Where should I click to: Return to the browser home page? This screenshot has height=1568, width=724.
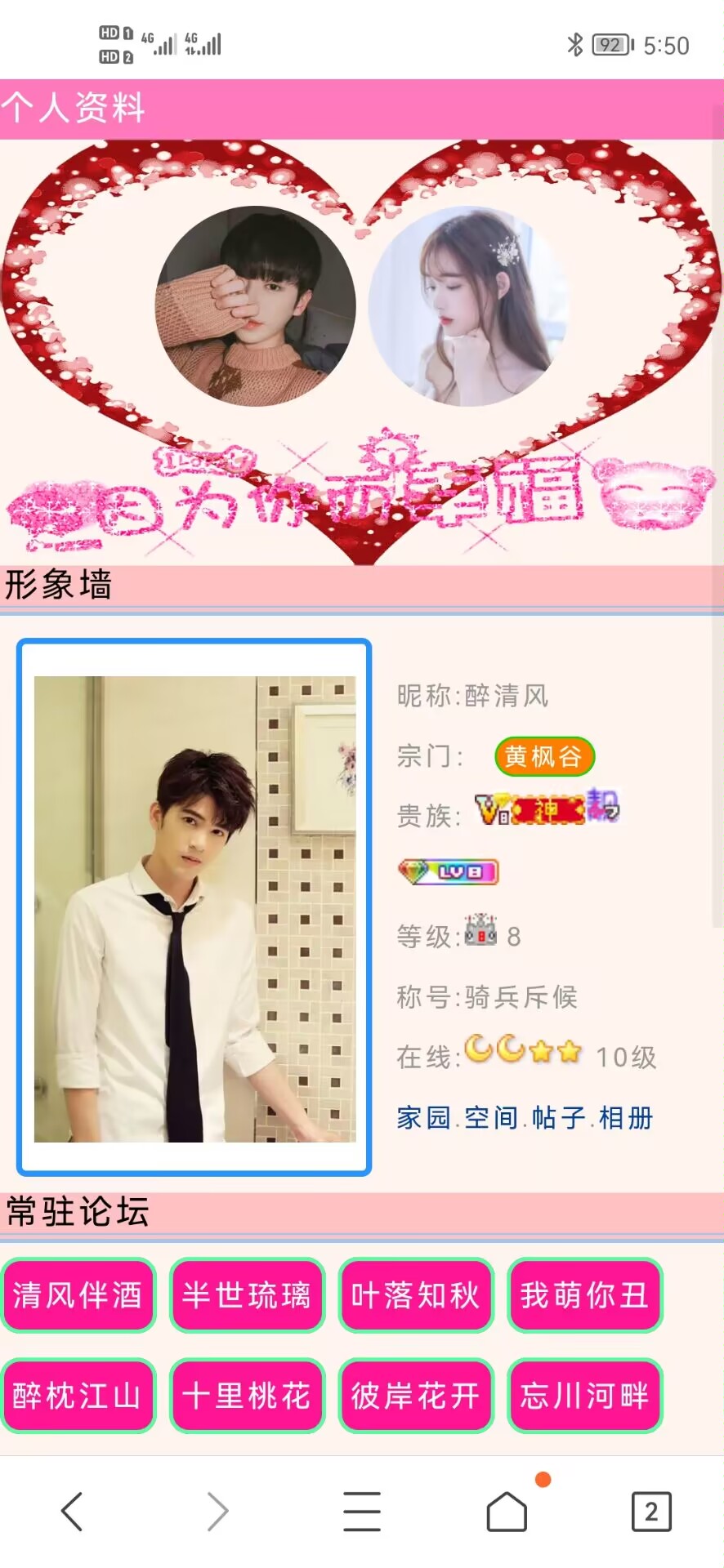(x=507, y=1512)
